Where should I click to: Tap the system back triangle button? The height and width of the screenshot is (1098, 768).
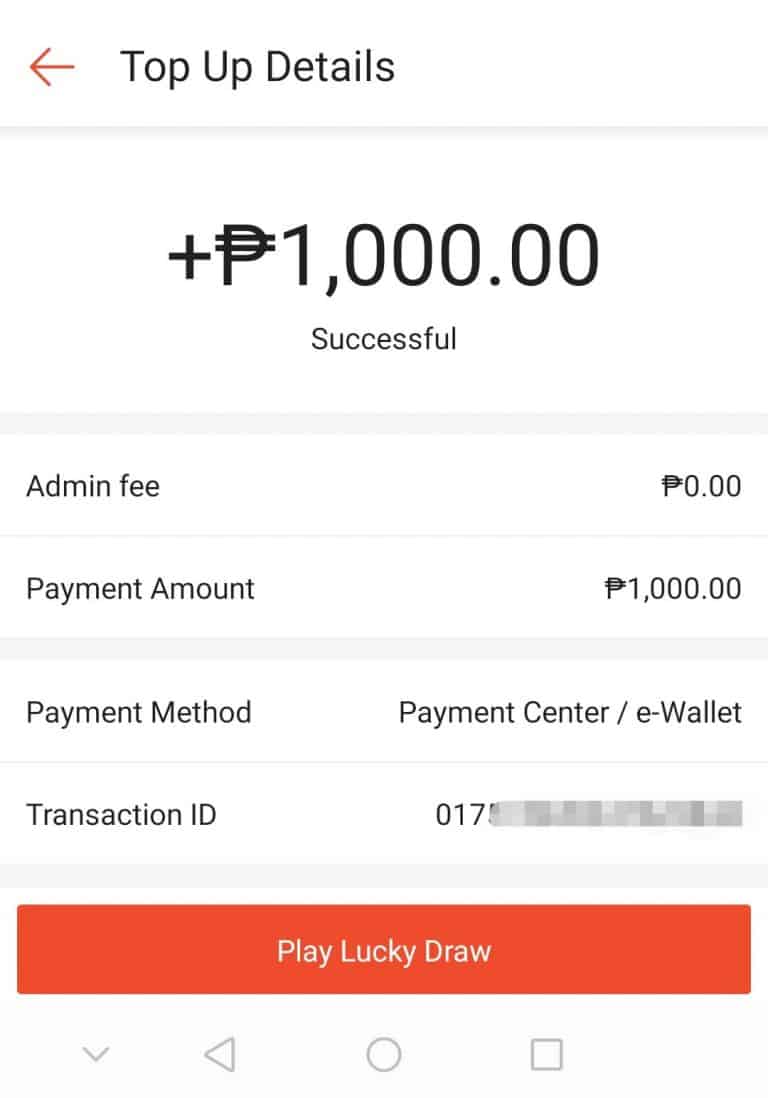(219, 1054)
